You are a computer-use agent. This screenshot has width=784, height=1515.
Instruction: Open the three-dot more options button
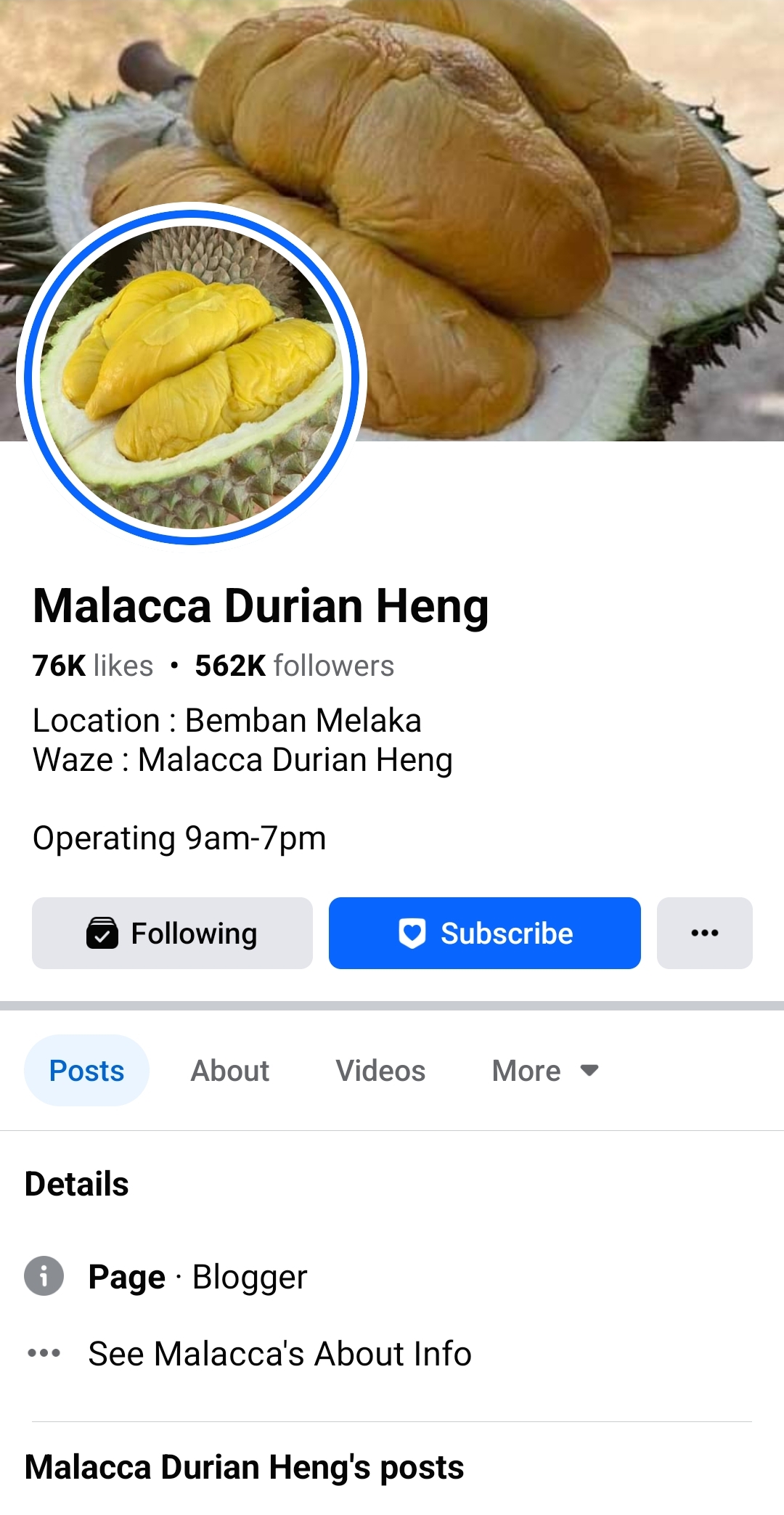(x=704, y=933)
